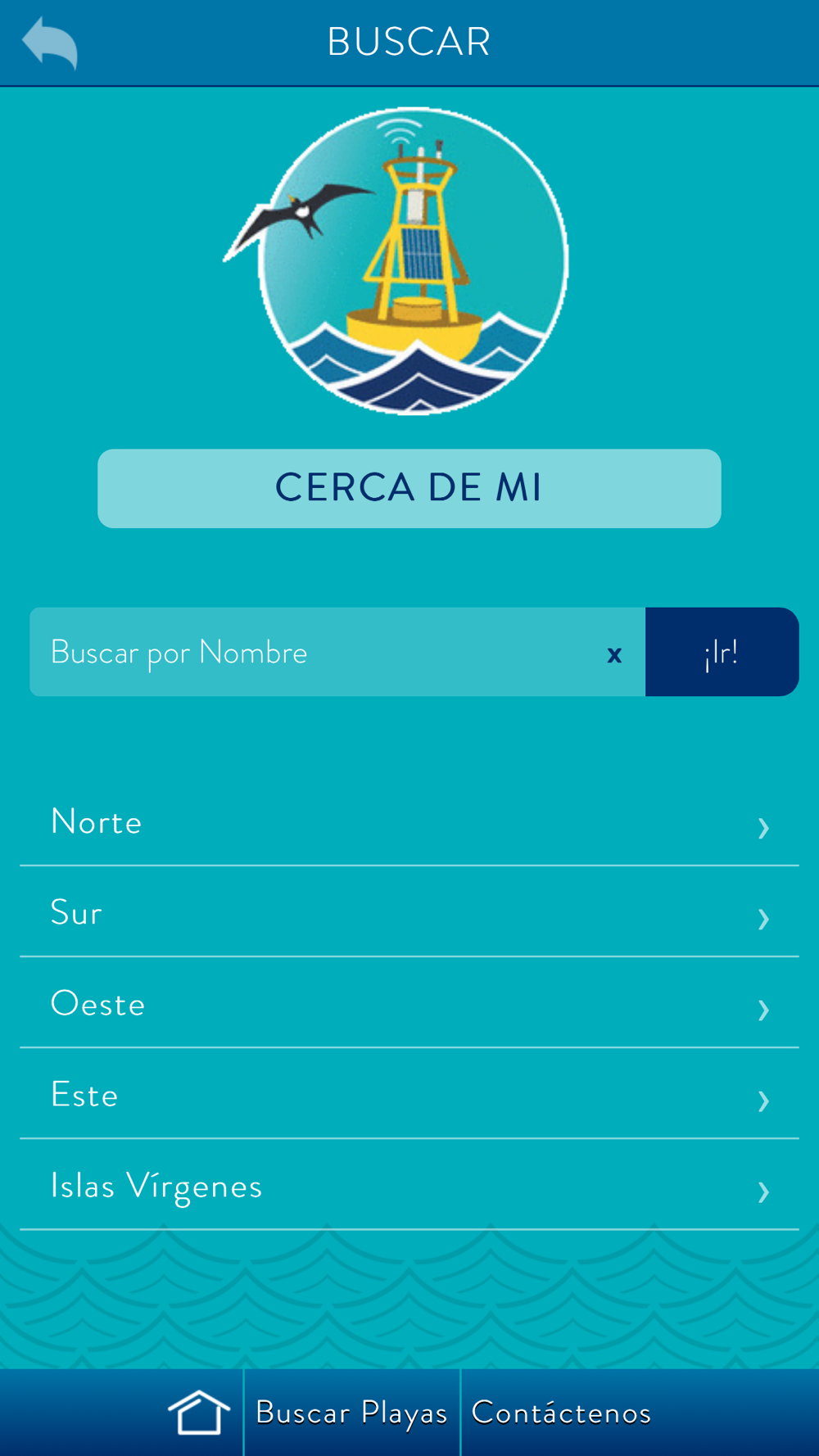Choose the Este region
Viewport: 819px width, 1456px height.
coord(409,1095)
